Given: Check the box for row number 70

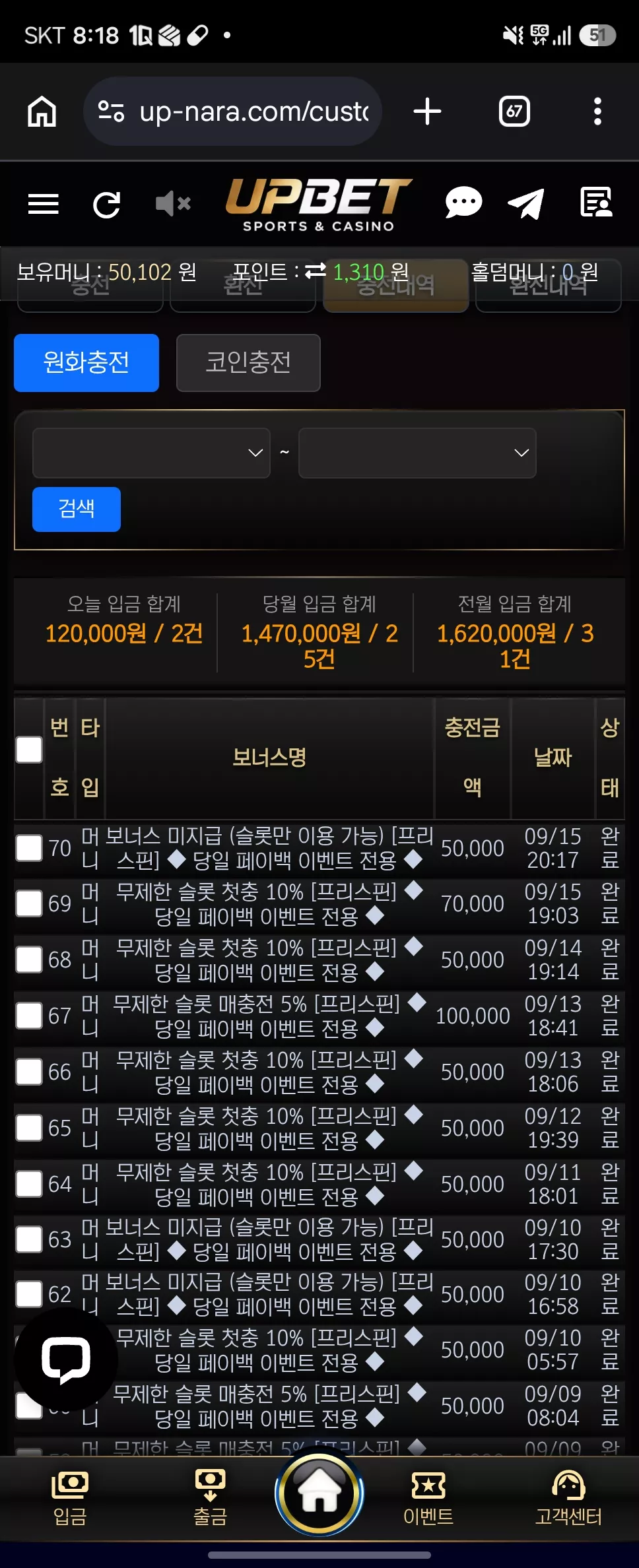Looking at the screenshot, I should point(29,848).
